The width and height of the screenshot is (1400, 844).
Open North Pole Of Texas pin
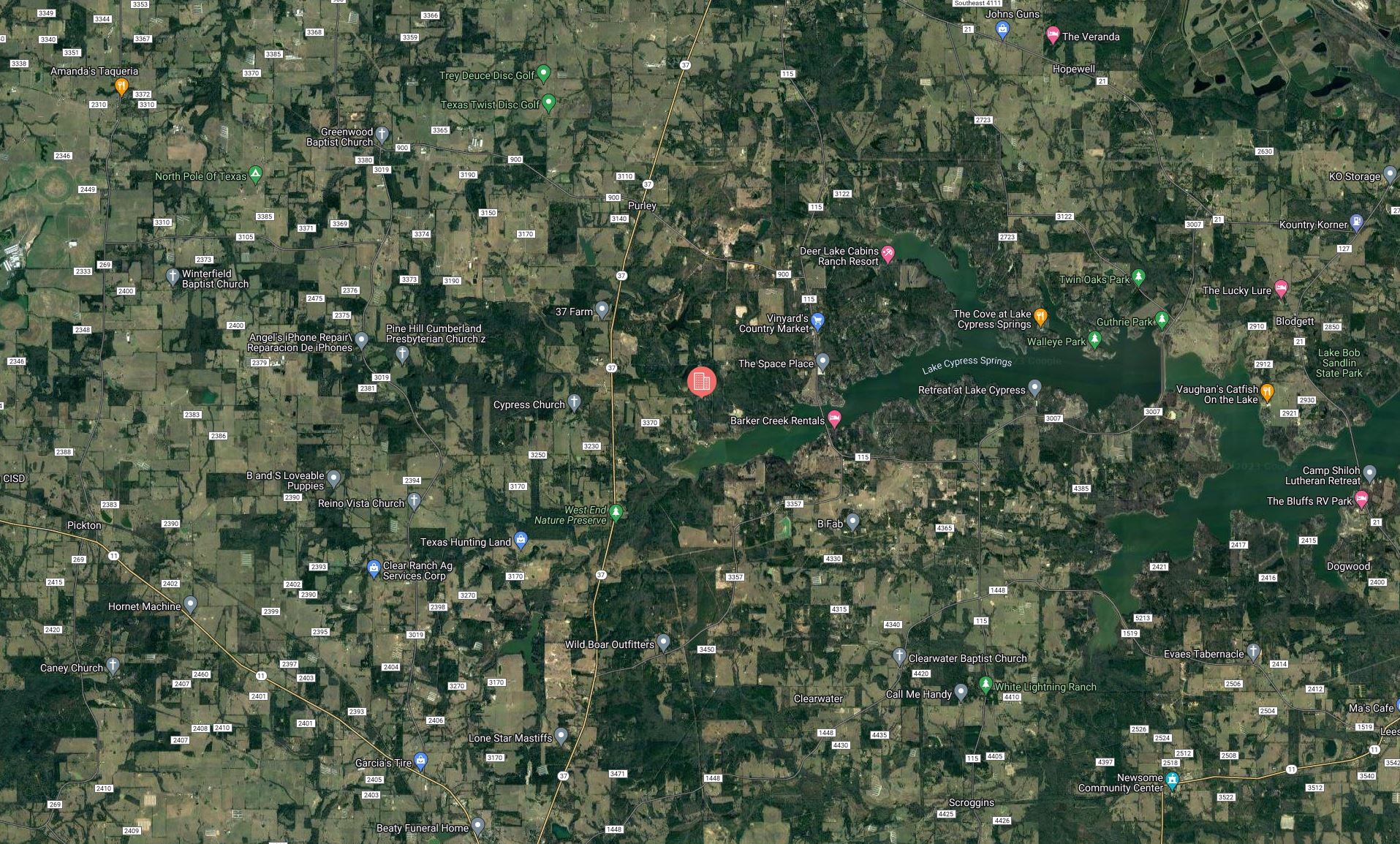coord(255,174)
